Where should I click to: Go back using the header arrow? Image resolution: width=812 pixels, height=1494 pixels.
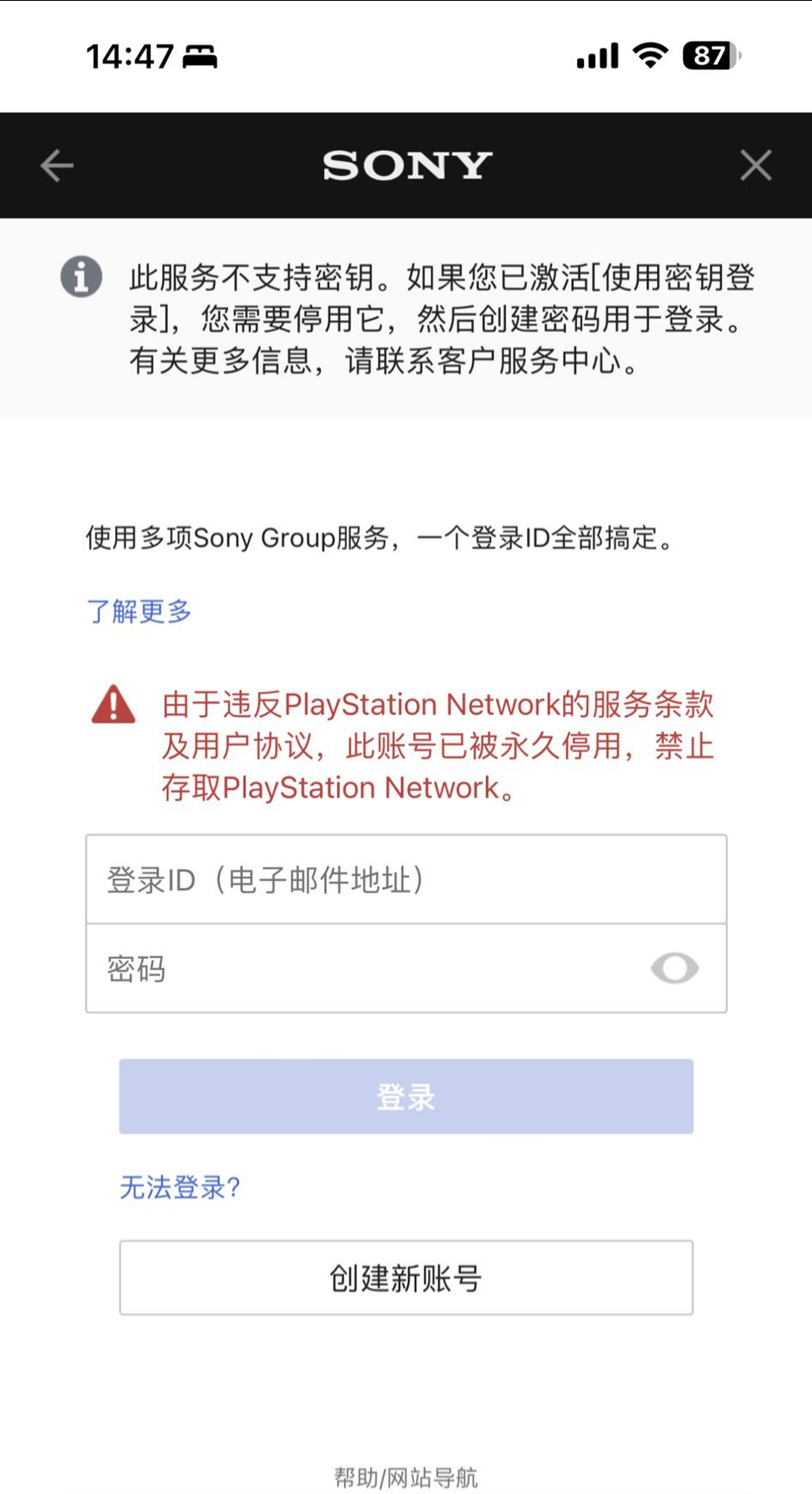[x=57, y=166]
